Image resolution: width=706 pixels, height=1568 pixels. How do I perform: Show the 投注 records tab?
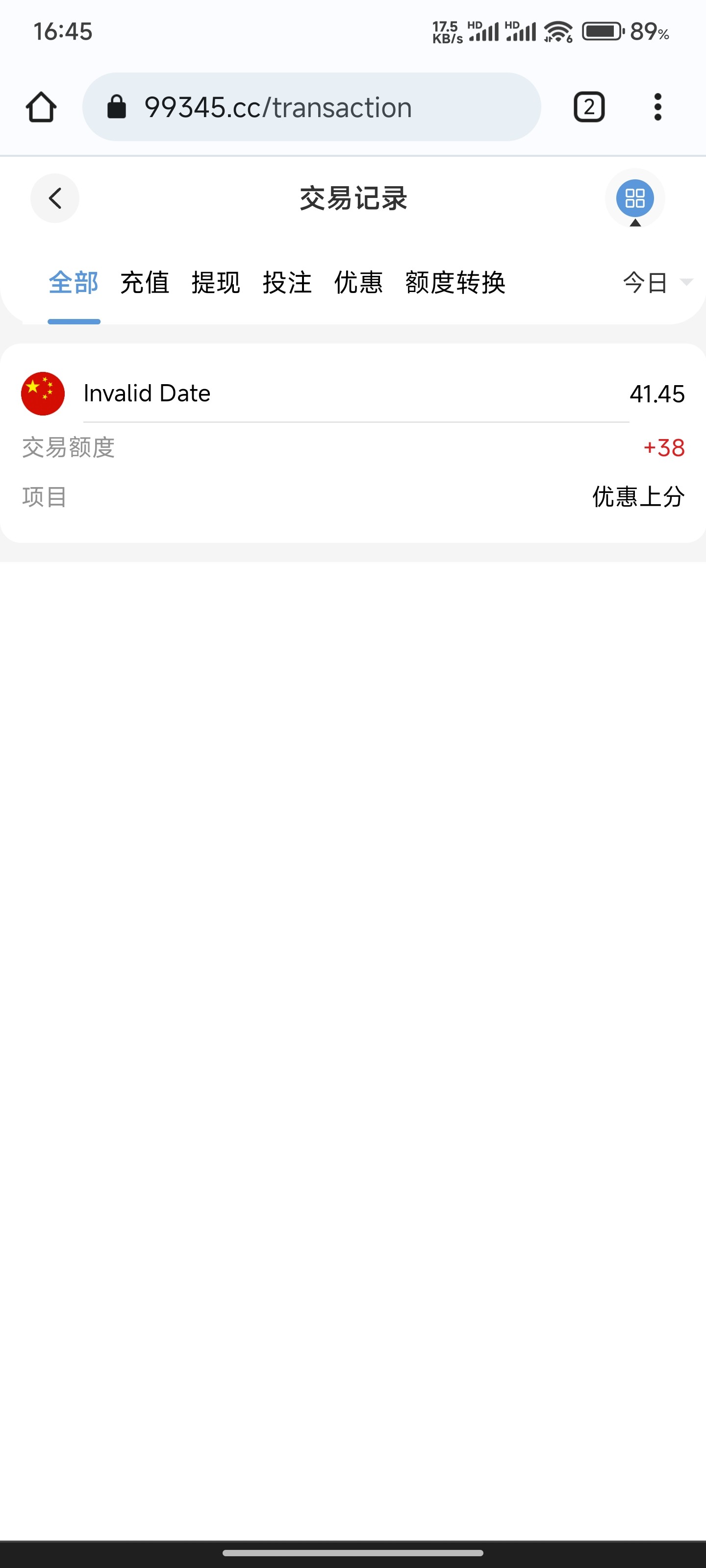[x=287, y=283]
